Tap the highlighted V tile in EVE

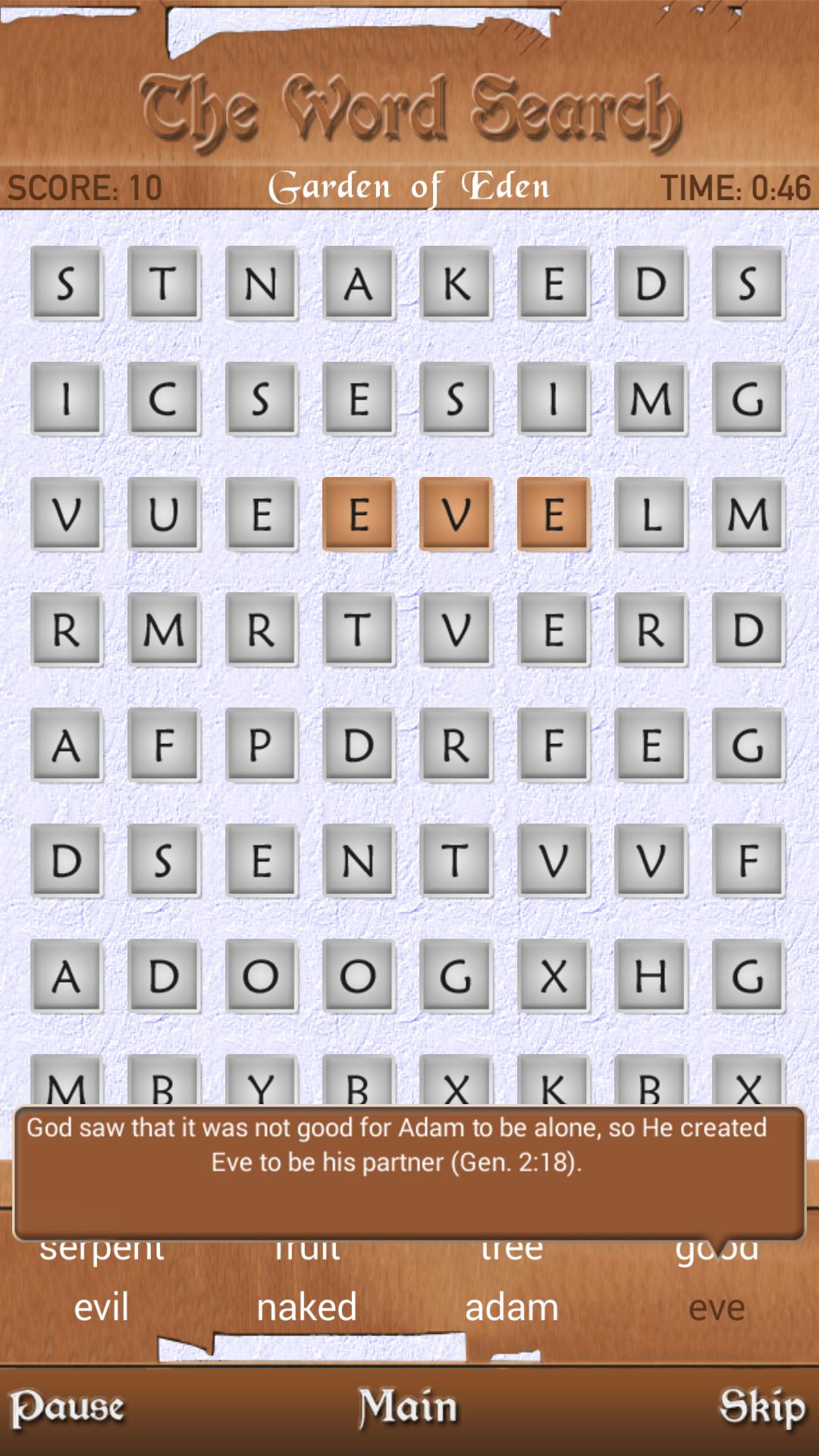coord(456,514)
